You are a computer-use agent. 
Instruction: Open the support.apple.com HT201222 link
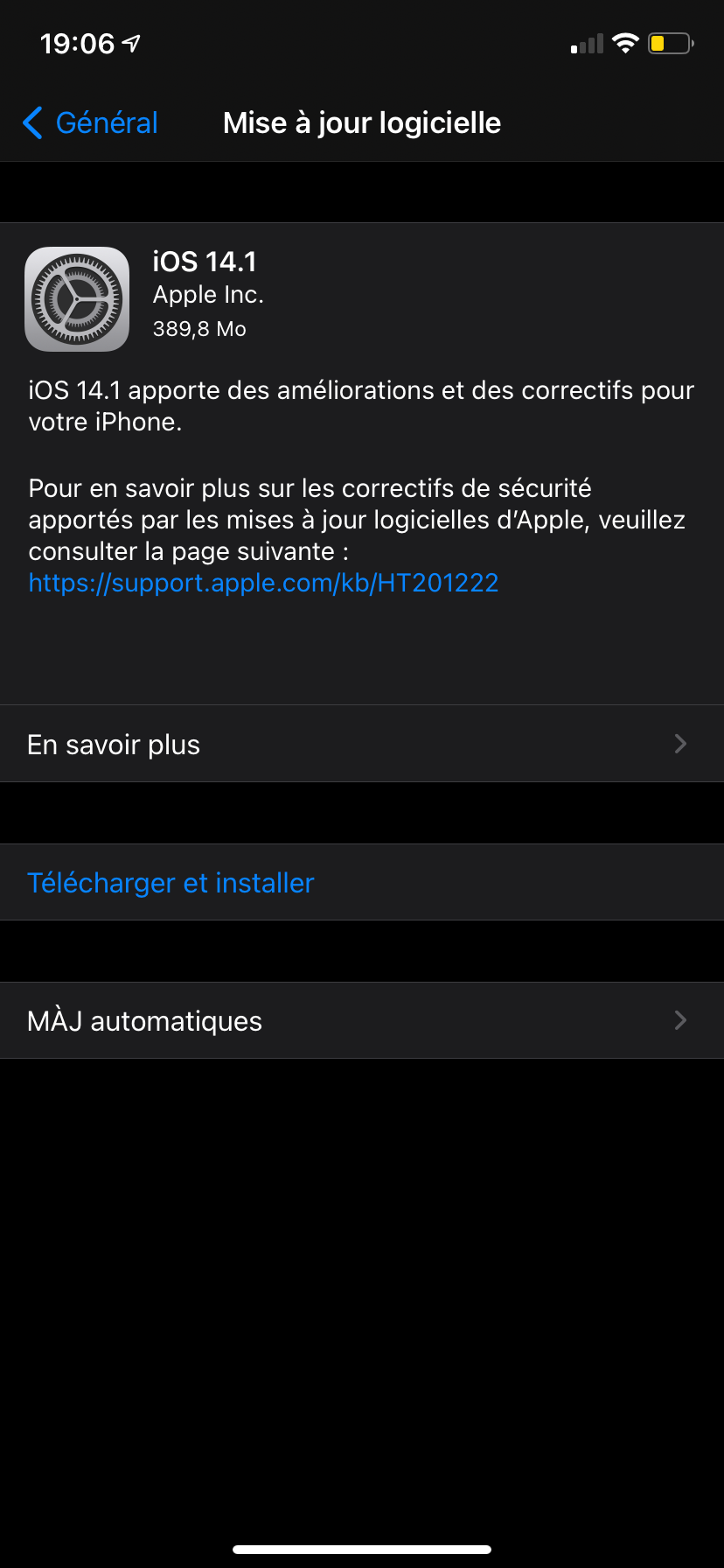pyautogui.click(x=263, y=583)
